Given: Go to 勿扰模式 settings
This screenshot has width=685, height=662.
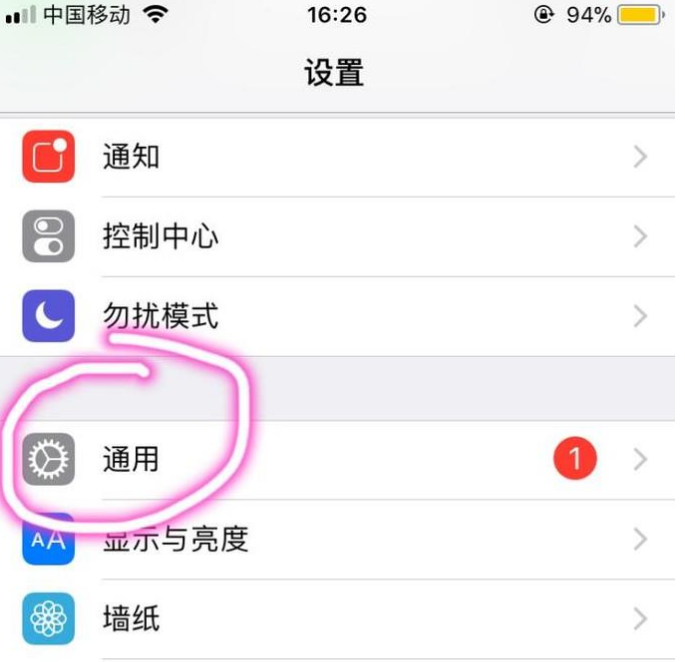Looking at the screenshot, I should (x=340, y=317).
